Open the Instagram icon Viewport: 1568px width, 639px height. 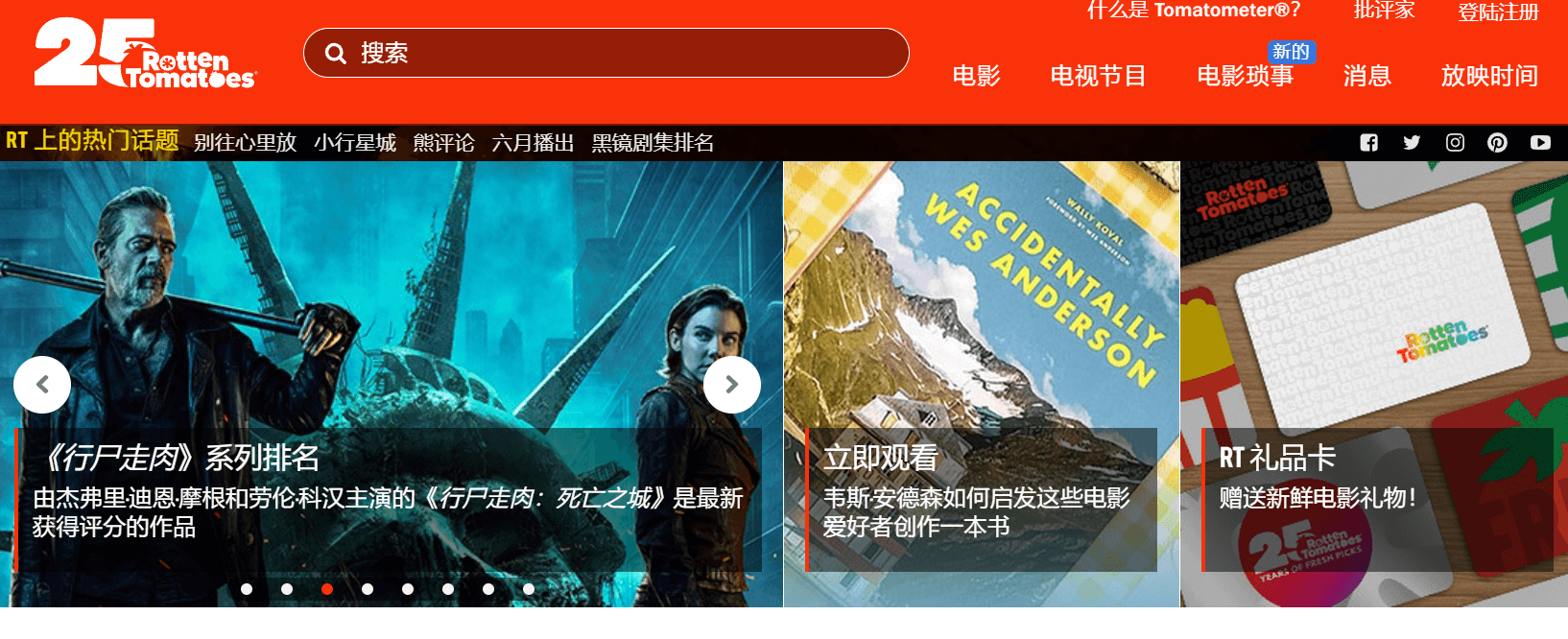(x=1455, y=143)
